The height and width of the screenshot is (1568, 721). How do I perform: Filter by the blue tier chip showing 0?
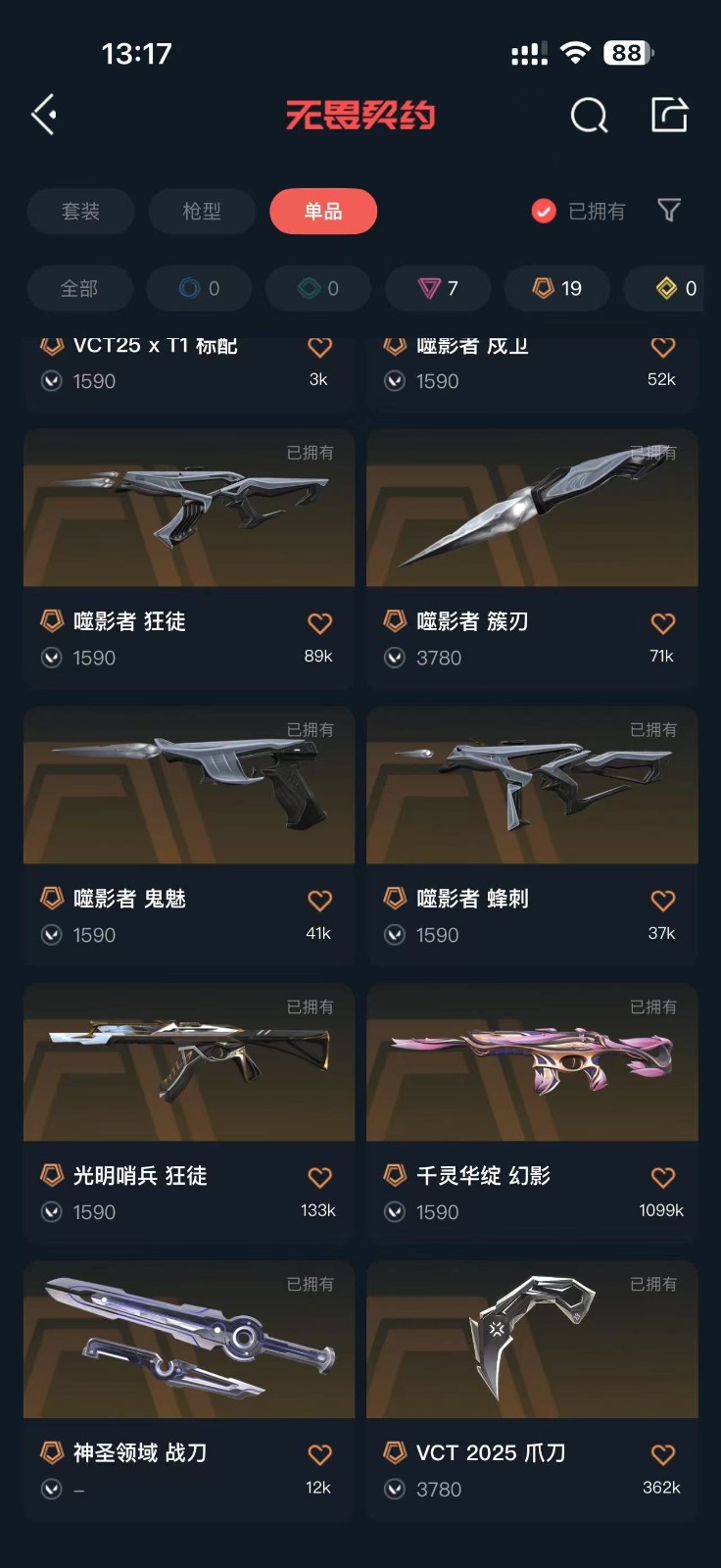point(199,288)
